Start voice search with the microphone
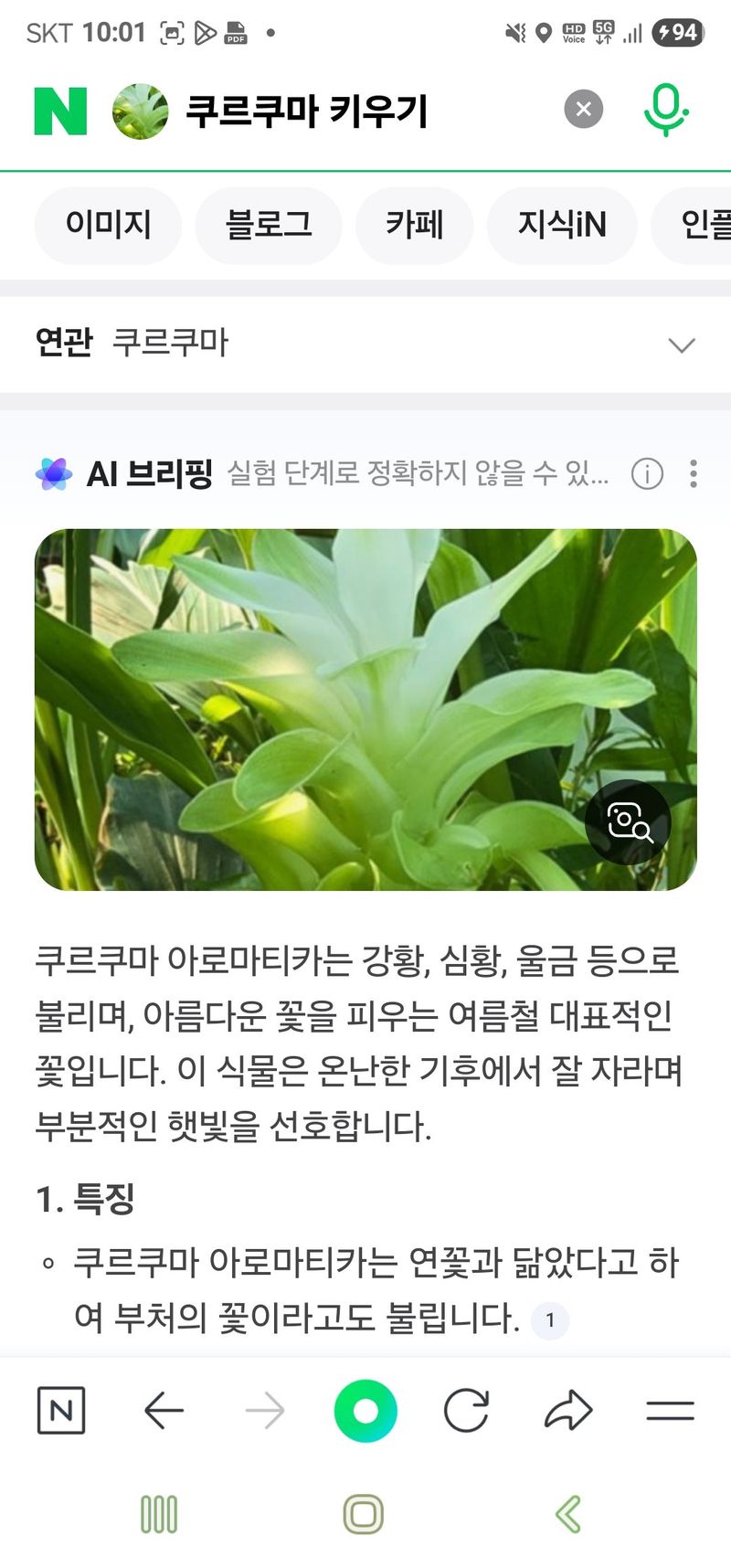 tap(665, 110)
